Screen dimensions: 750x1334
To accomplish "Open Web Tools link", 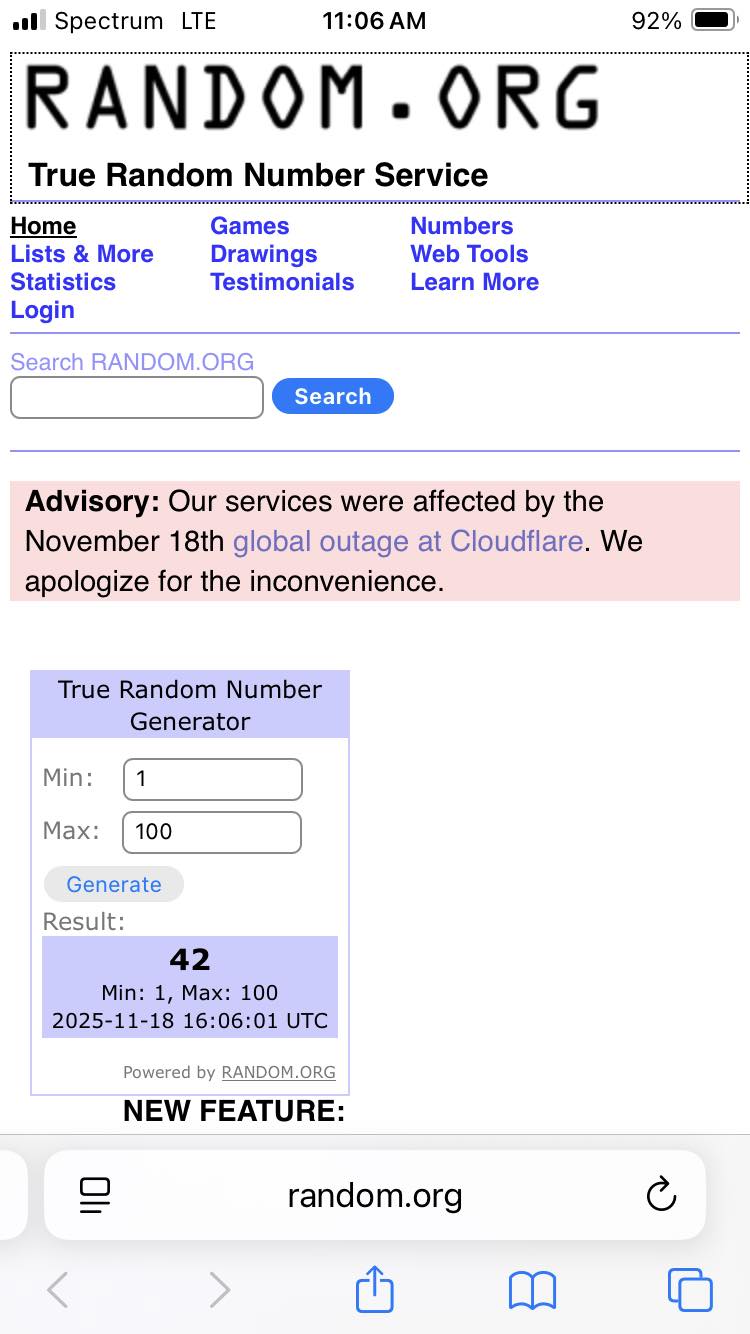I will tap(469, 254).
